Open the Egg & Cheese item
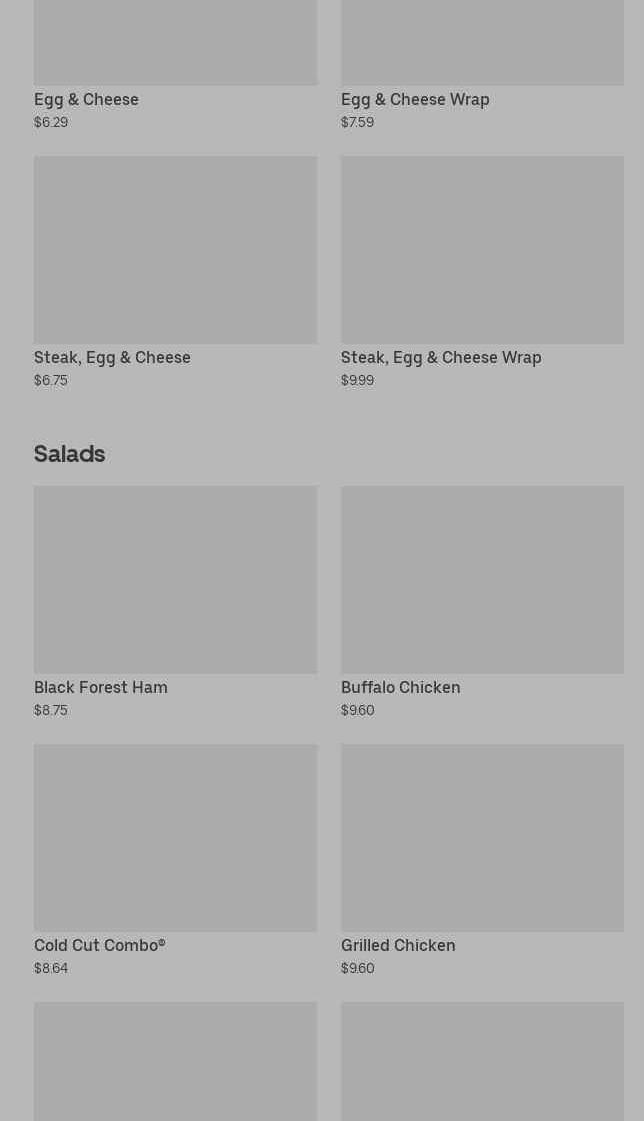This screenshot has height=1121, width=644. coord(175,60)
